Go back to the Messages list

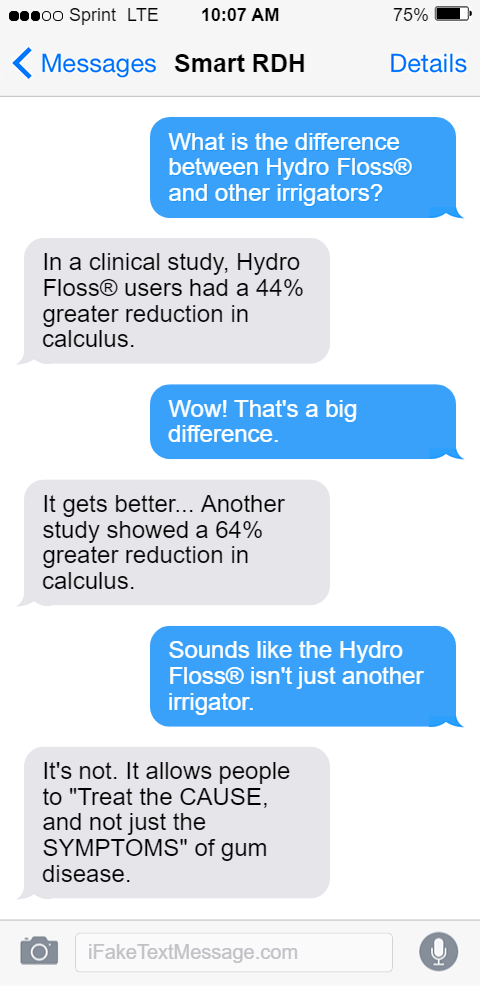click(x=84, y=64)
